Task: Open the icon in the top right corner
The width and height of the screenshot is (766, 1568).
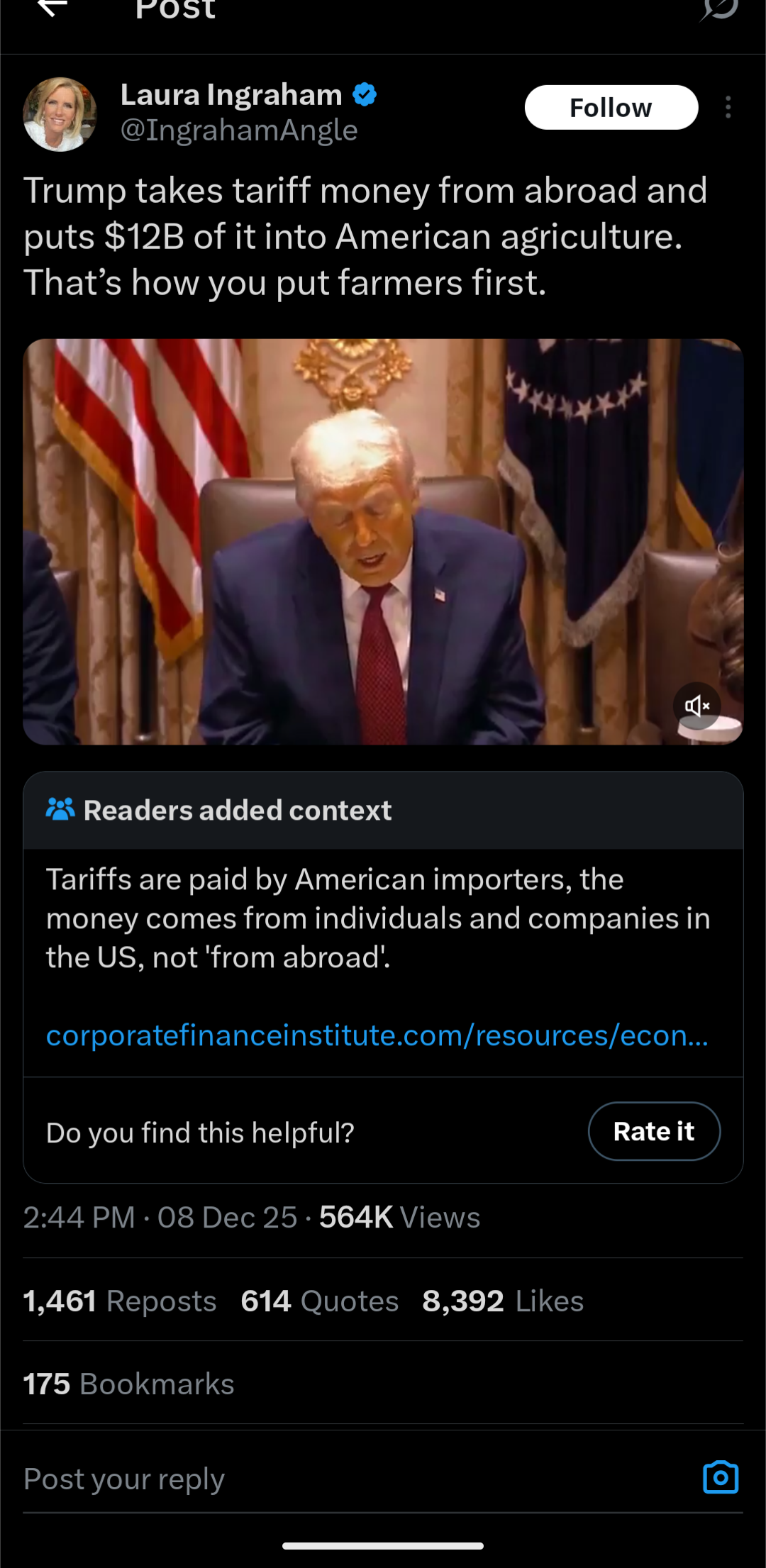Action: (x=718, y=9)
